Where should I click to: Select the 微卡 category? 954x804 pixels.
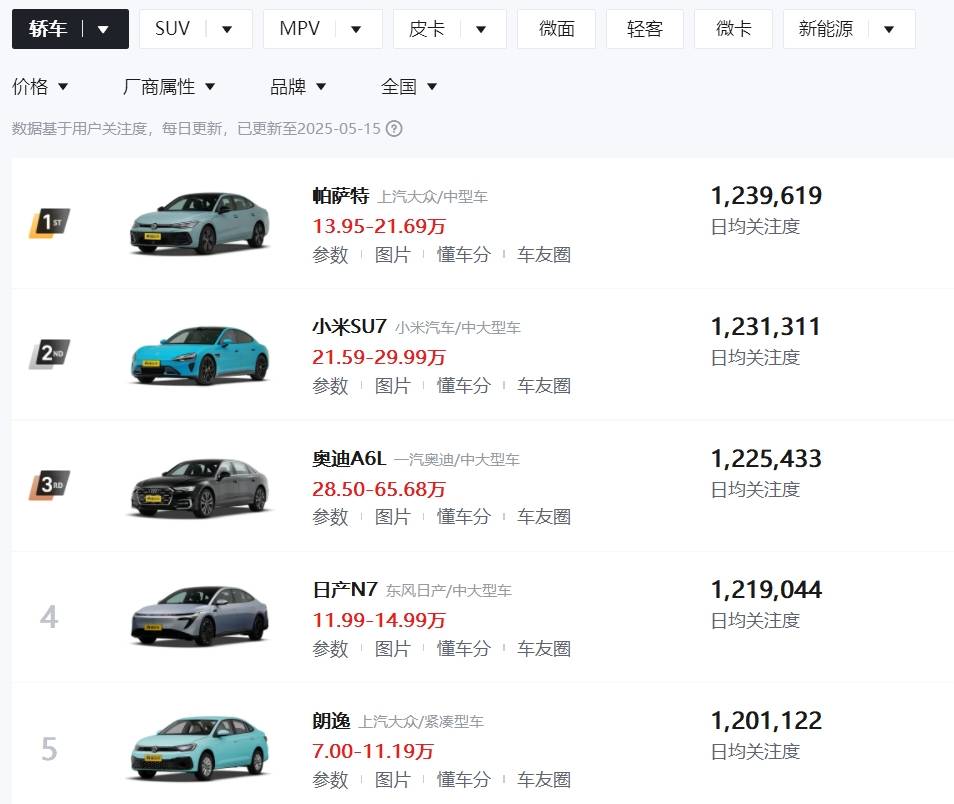point(733,29)
